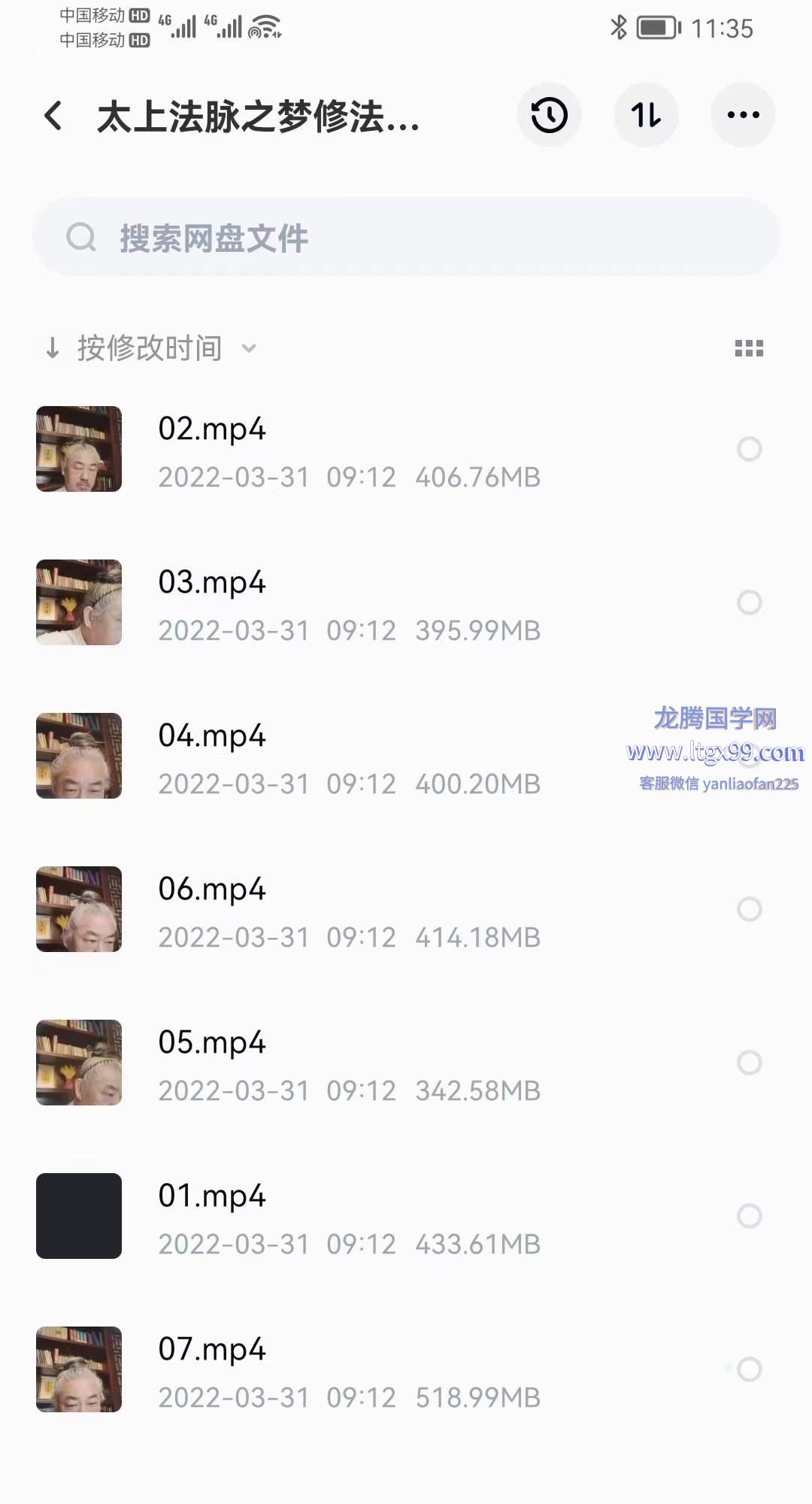Image resolution: width=812 pixels, height=1504 pixels.
Task: Go back from the folder
Action: [53, 116]
